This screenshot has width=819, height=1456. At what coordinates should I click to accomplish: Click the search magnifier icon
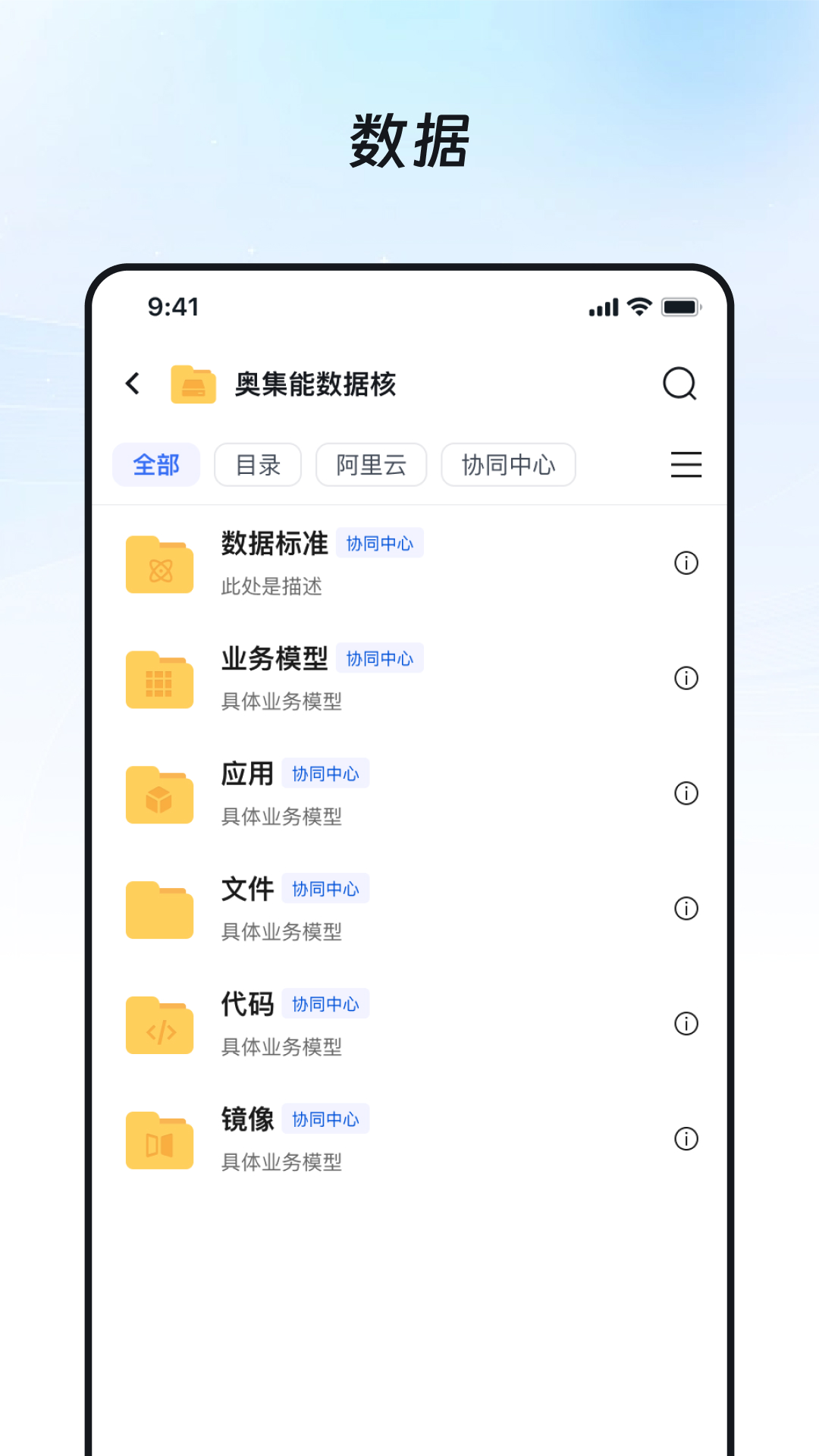pyautogui.click(x=680, y=384)
